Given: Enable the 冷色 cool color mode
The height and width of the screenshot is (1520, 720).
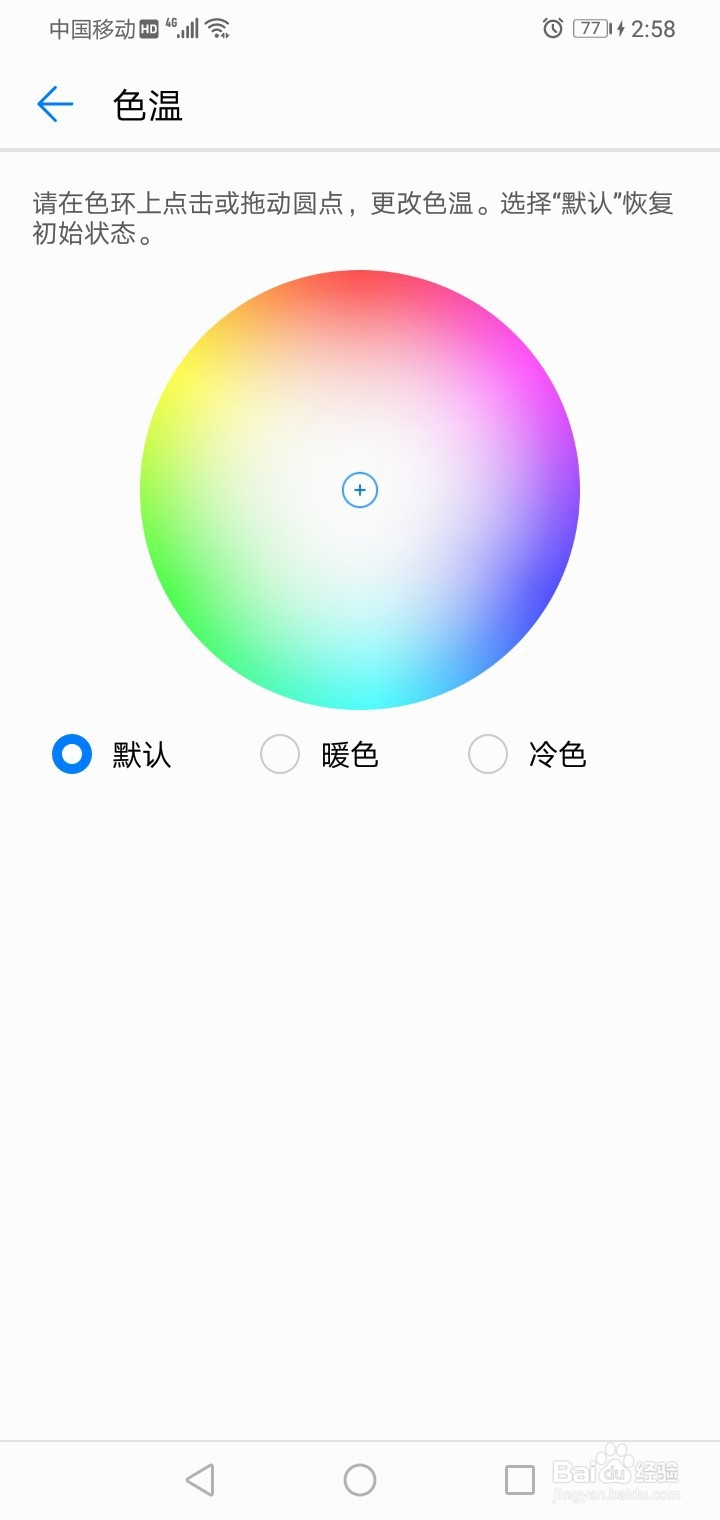Looking at the screenshot, I should click(x=488, y=755).
